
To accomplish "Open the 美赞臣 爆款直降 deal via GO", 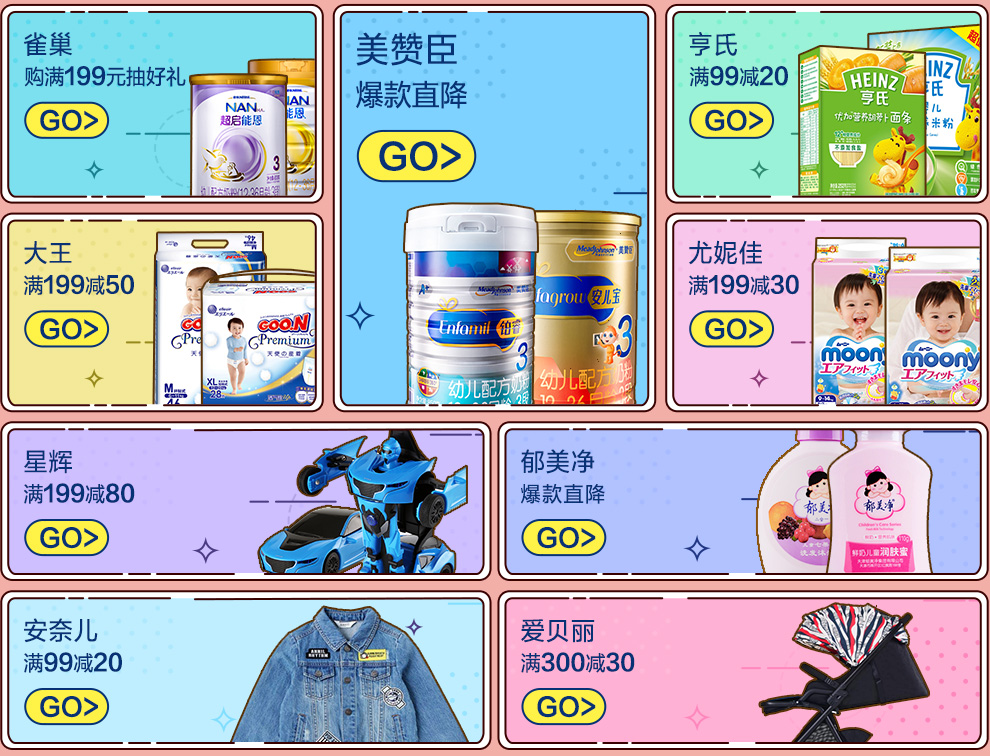I will [416, 156].
